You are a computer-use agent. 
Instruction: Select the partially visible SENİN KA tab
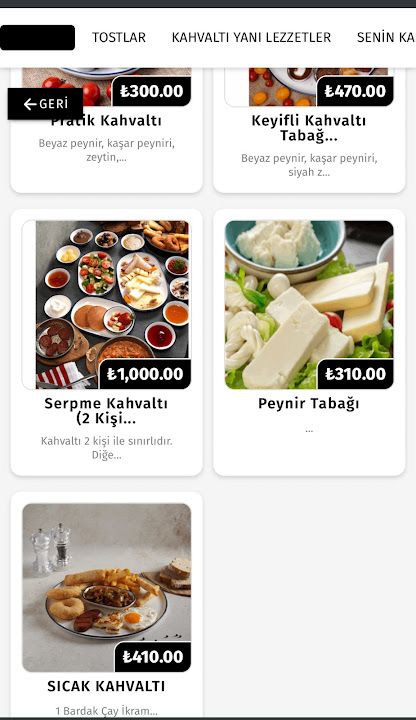[x=386, y=37]
